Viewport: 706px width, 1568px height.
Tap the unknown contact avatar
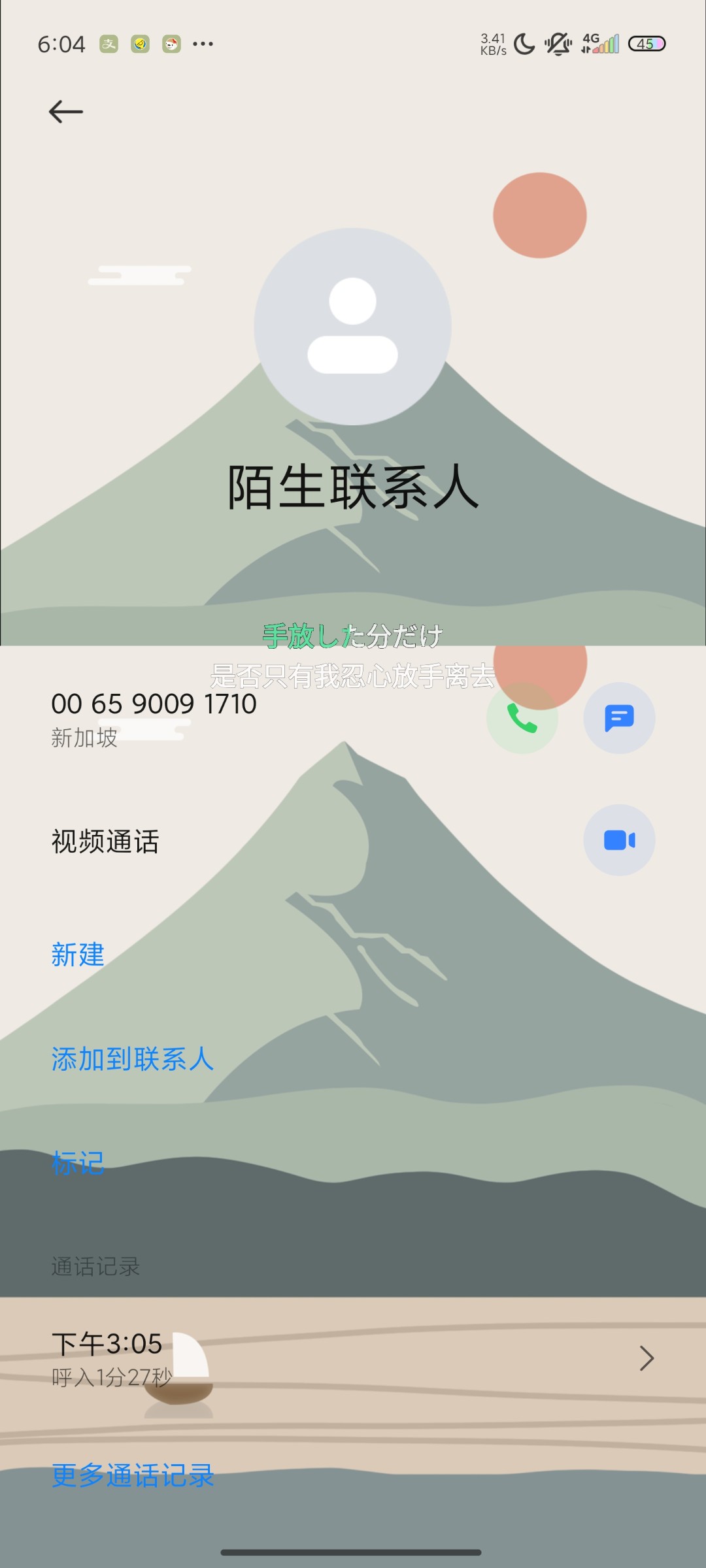pyautogui.click(x=353, y=327)
